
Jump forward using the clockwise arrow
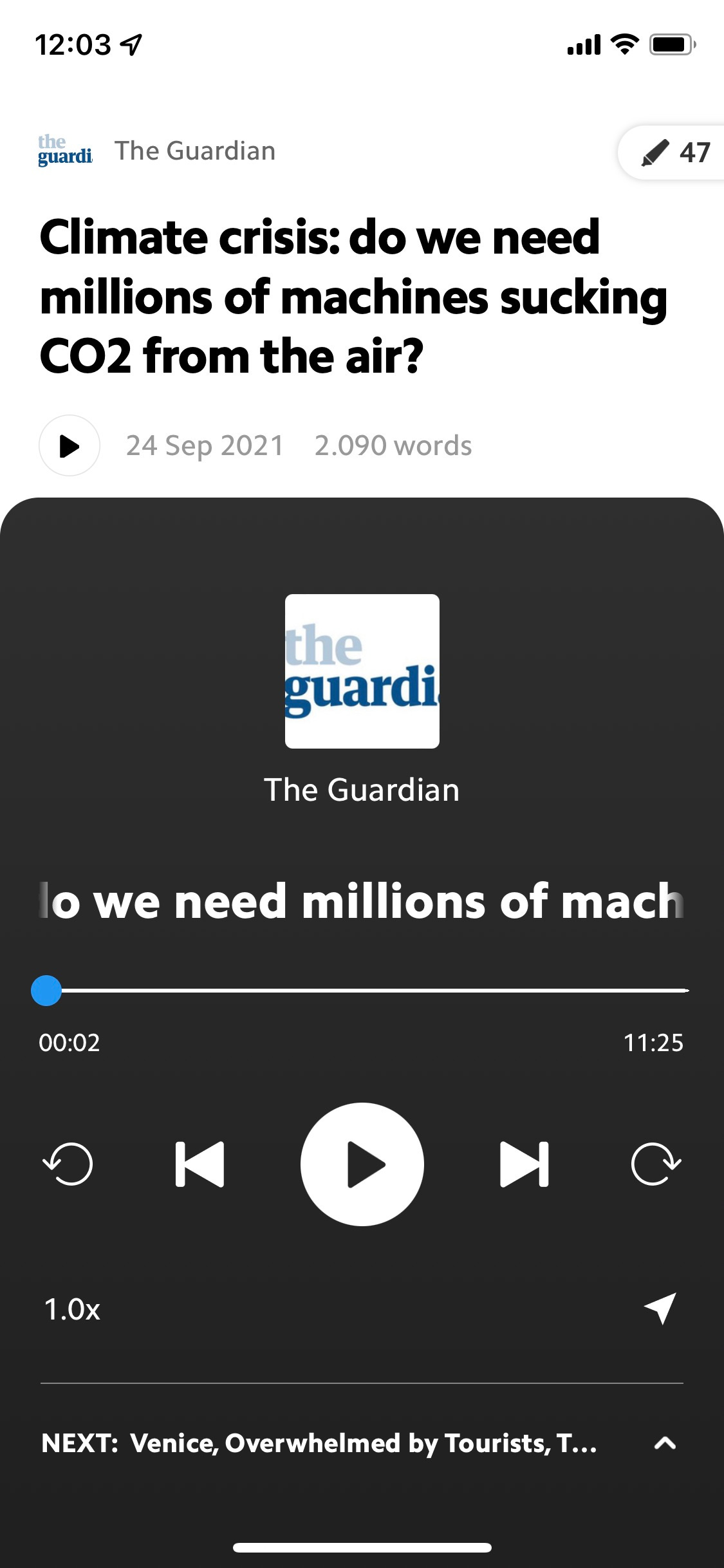(656, 1164)
